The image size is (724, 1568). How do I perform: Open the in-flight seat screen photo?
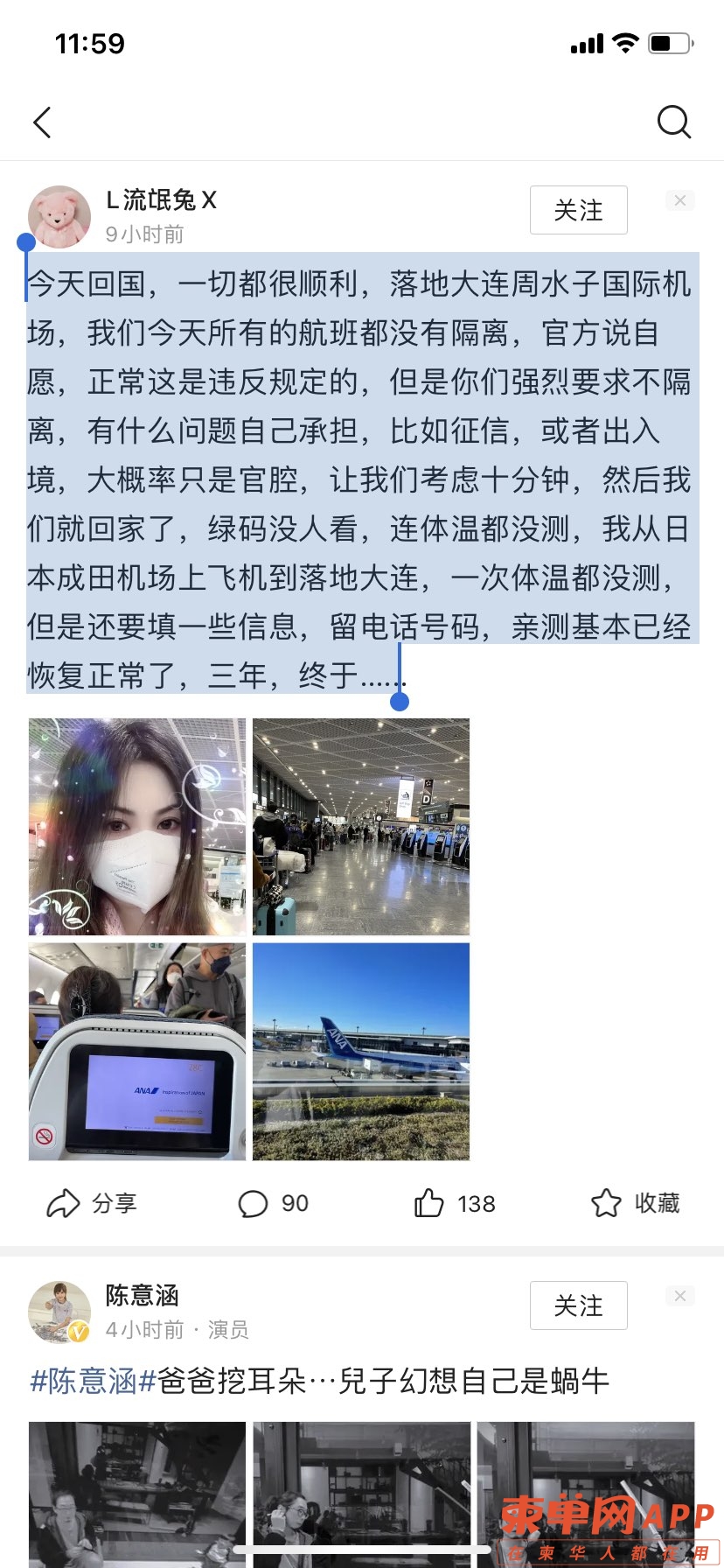coord(137,1052)
